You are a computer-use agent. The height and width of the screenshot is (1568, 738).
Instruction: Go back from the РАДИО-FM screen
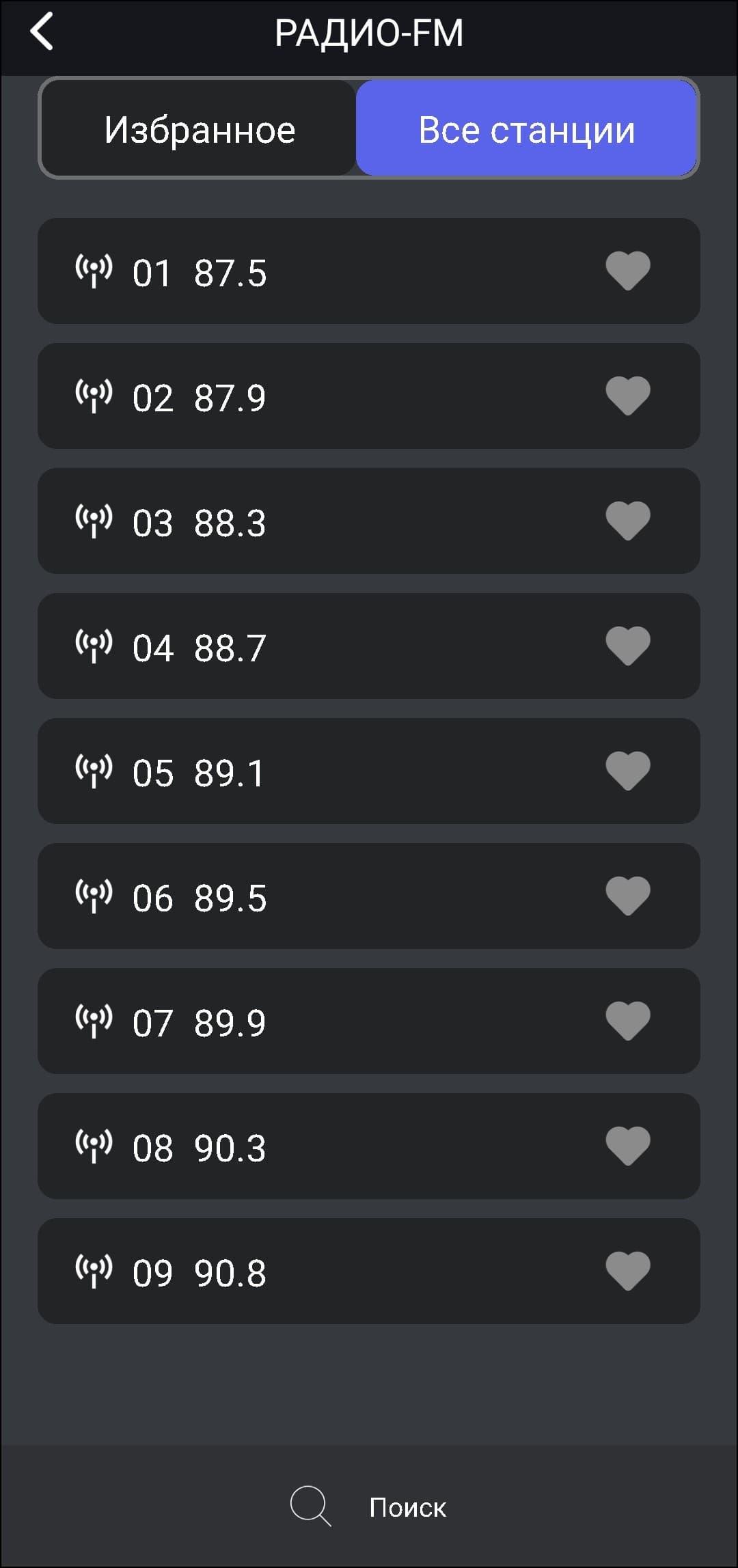point(42,32)
